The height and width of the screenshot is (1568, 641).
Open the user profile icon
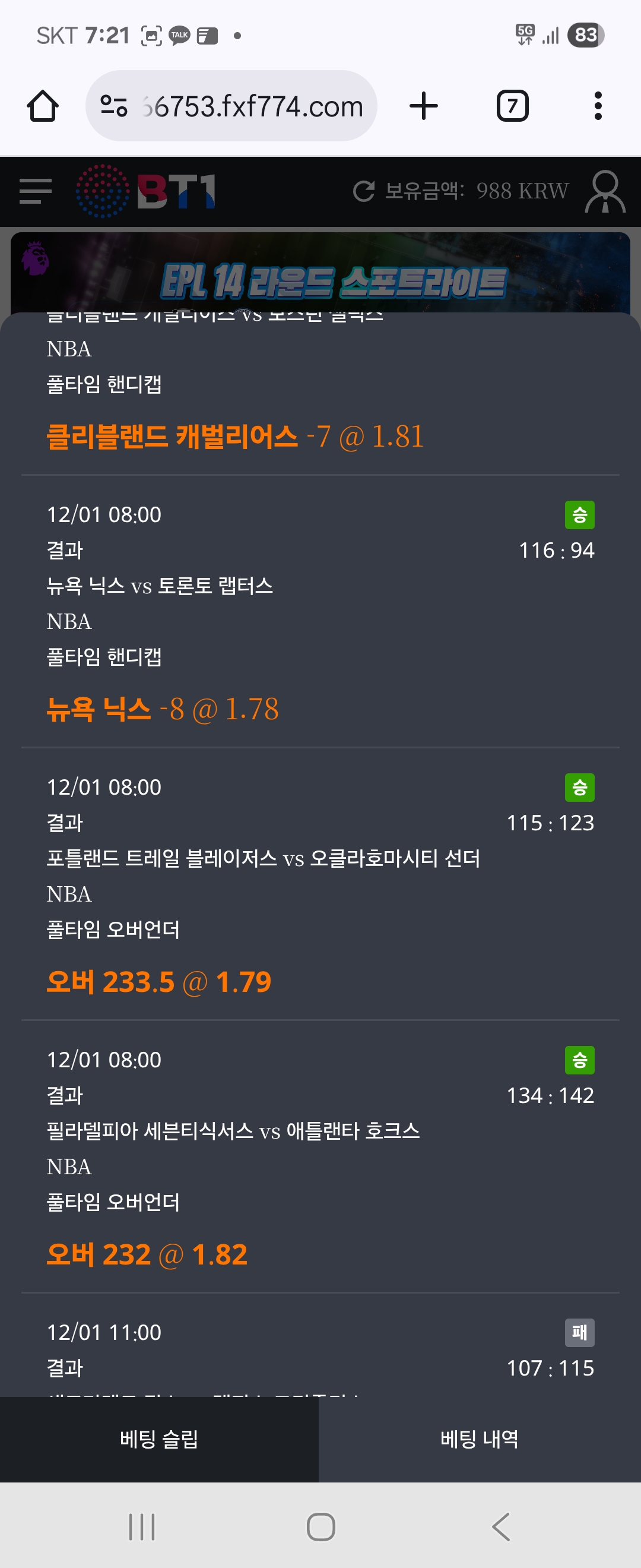coord(605,191)
